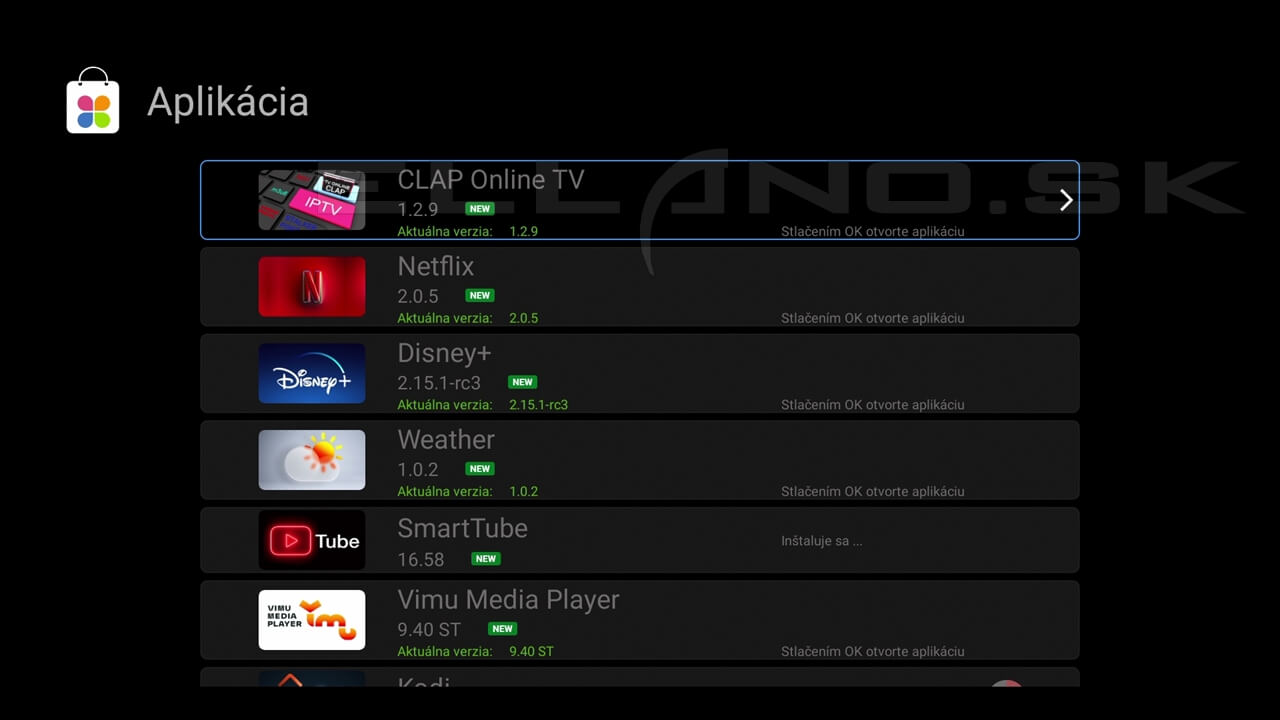Image resolution: width=1280 pixels, height=720 pixels.
Task: Tap the arrow chevron on CLAP Online TV
Action: [1066, 200]
